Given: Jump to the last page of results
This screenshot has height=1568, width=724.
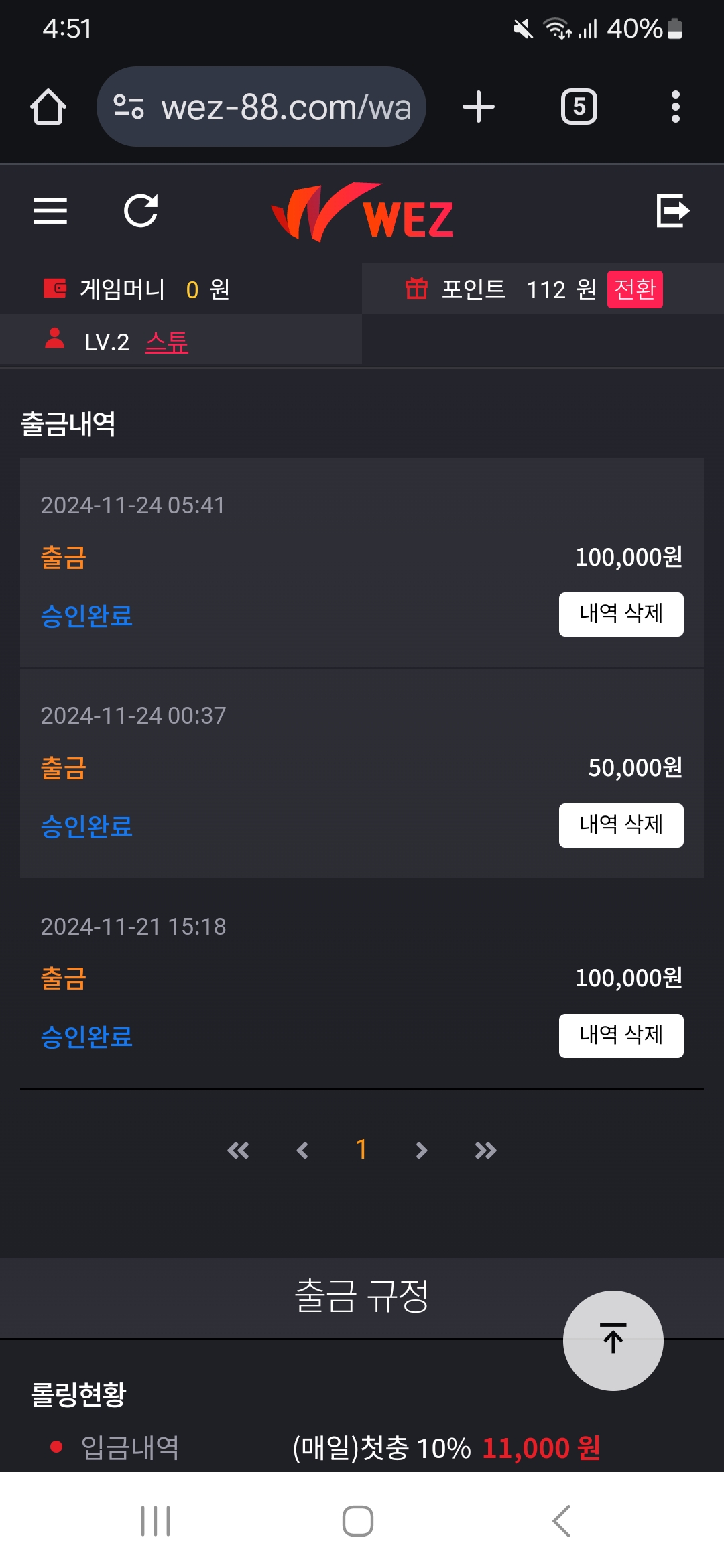Looking at the screenshot, I should click(485, 1151).
